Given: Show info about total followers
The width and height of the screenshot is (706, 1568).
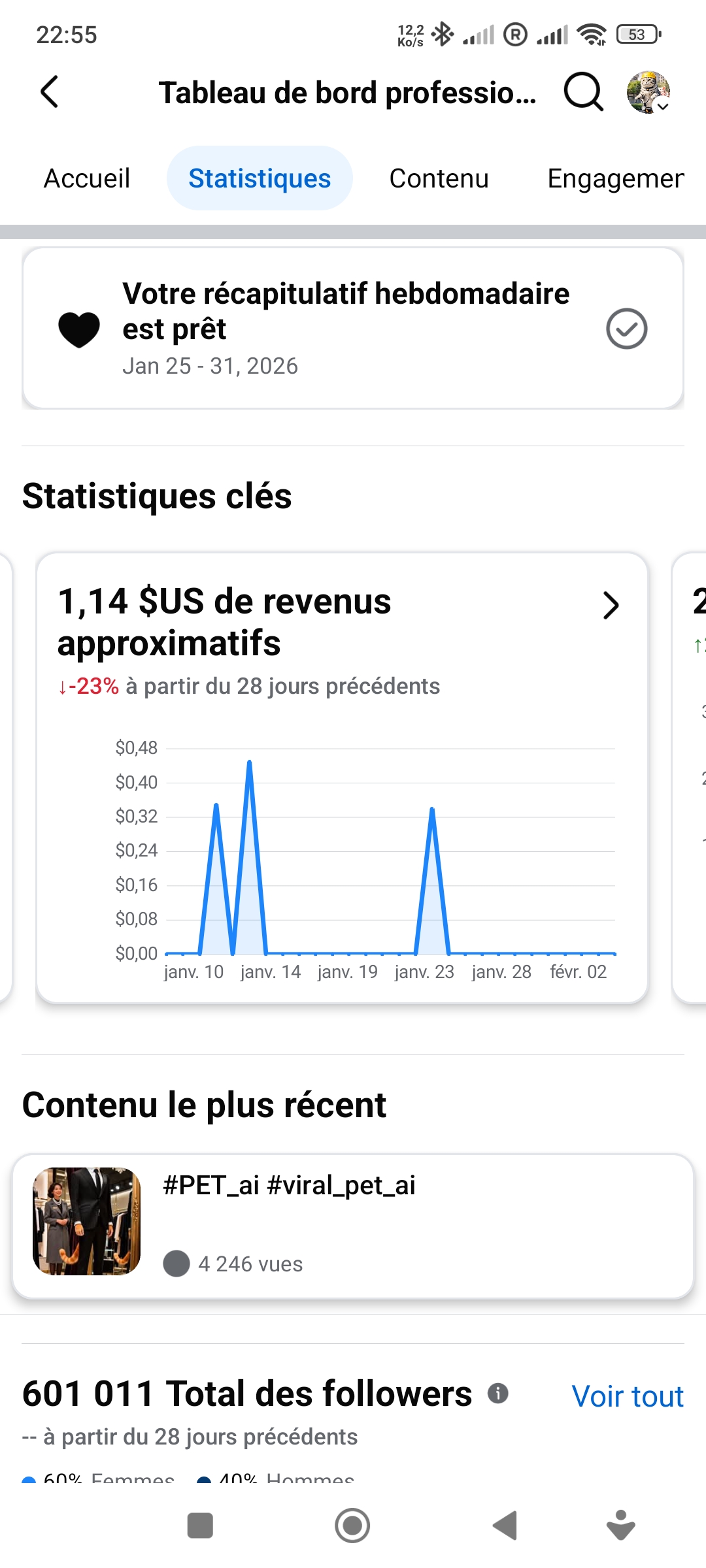Looking at the screenshot, I should click(498, 1393).
